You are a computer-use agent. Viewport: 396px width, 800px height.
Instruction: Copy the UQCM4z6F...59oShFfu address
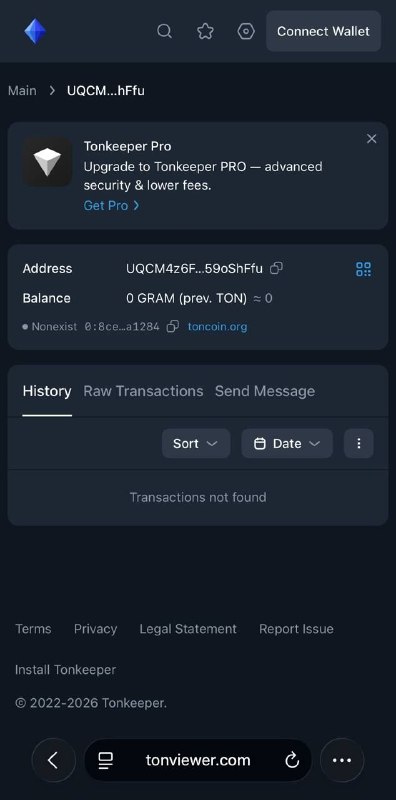(277, 268)
